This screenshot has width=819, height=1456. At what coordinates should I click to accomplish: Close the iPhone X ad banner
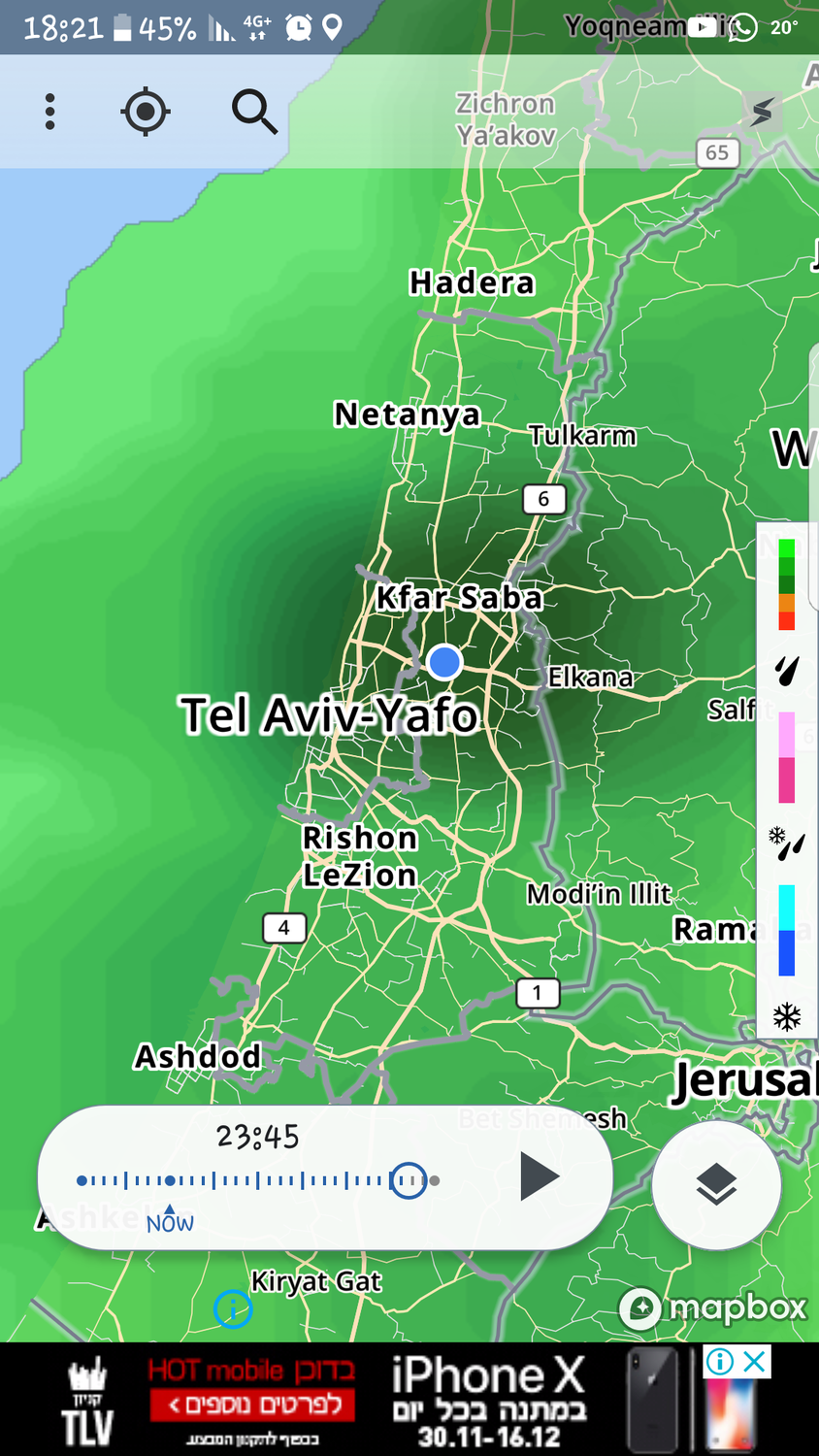pyautogui.click(x=754, y=1362)
